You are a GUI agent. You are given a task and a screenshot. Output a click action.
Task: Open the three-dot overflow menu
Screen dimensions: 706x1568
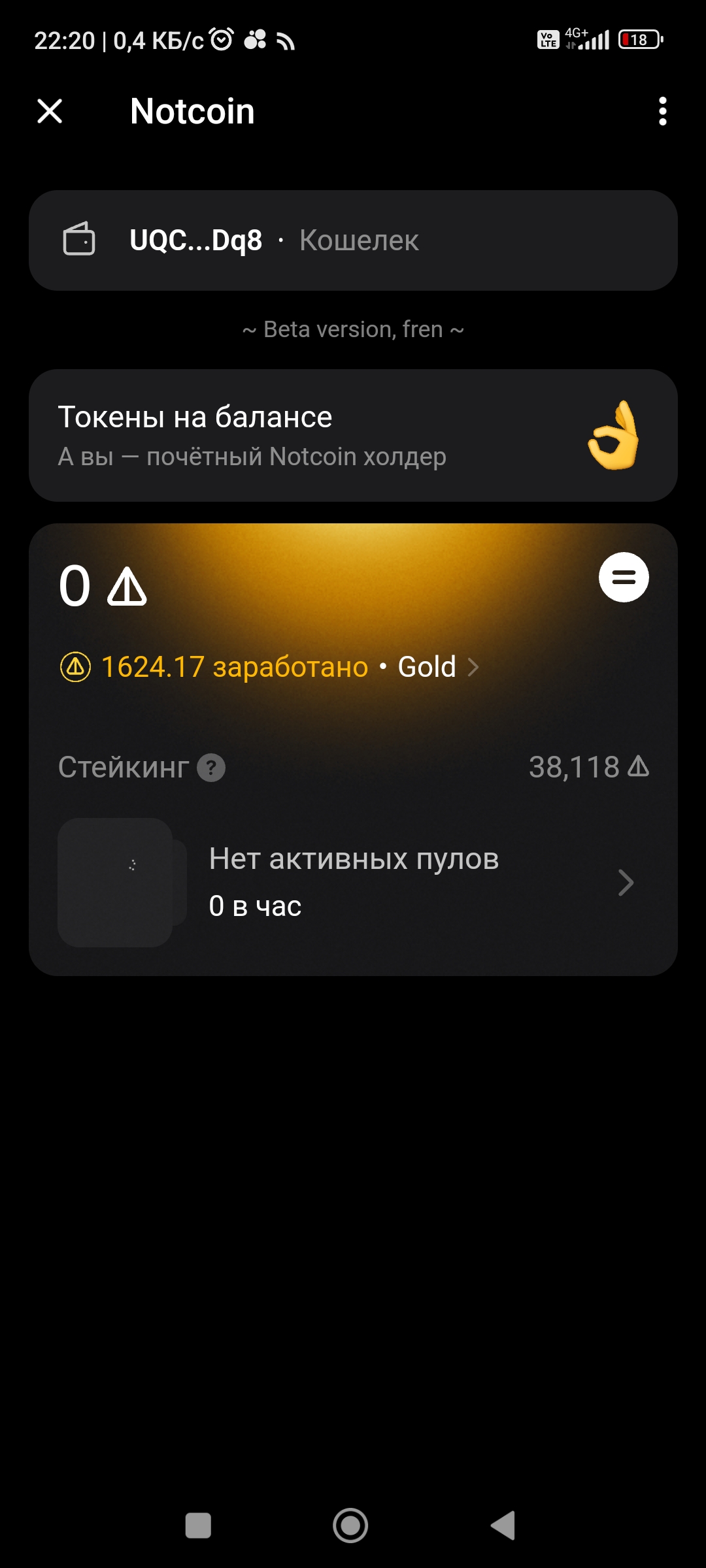[662, 111]
